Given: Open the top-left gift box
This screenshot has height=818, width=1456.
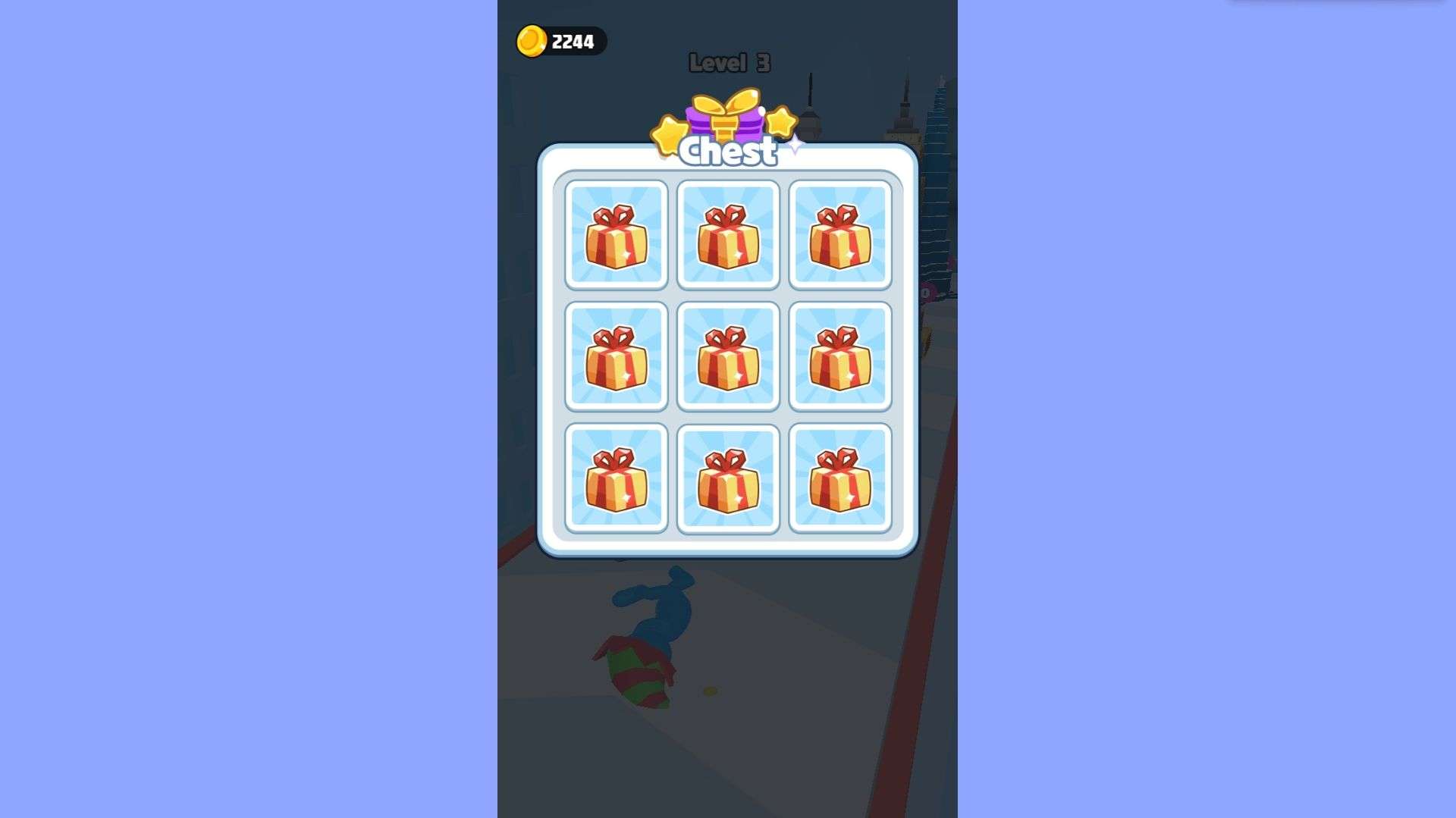Looking at the screenshot, I should 616,235.
